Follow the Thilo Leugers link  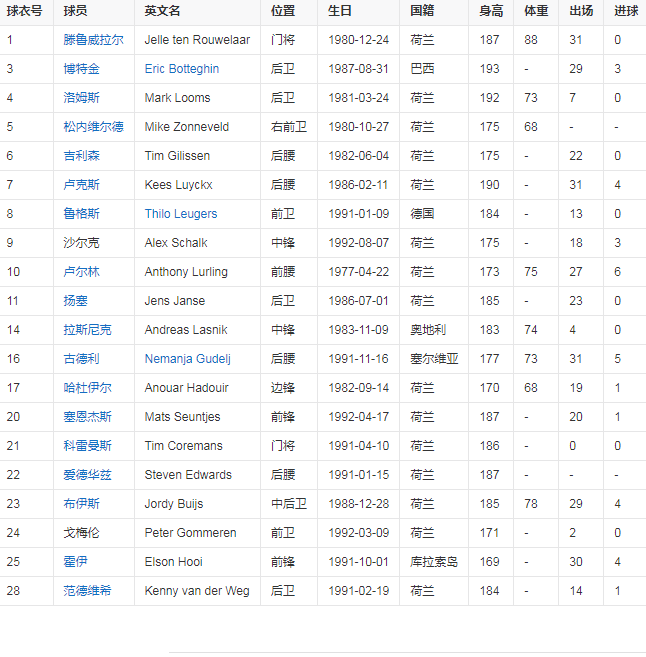(180, 214)
